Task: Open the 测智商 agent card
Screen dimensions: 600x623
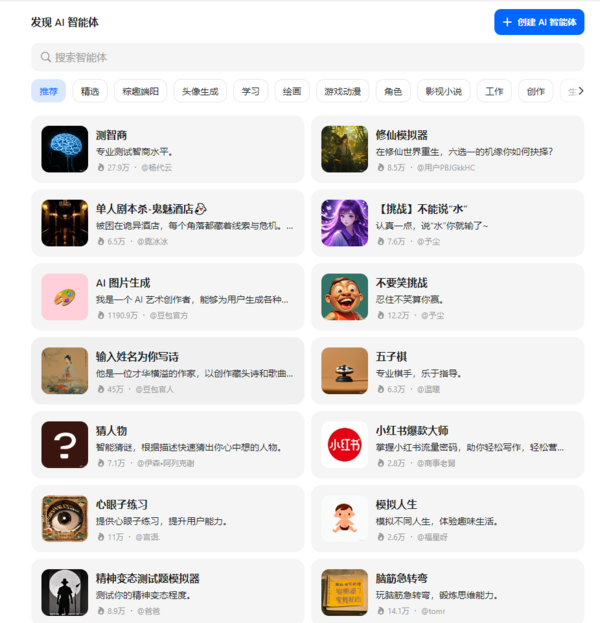Action: click(168, 149)
